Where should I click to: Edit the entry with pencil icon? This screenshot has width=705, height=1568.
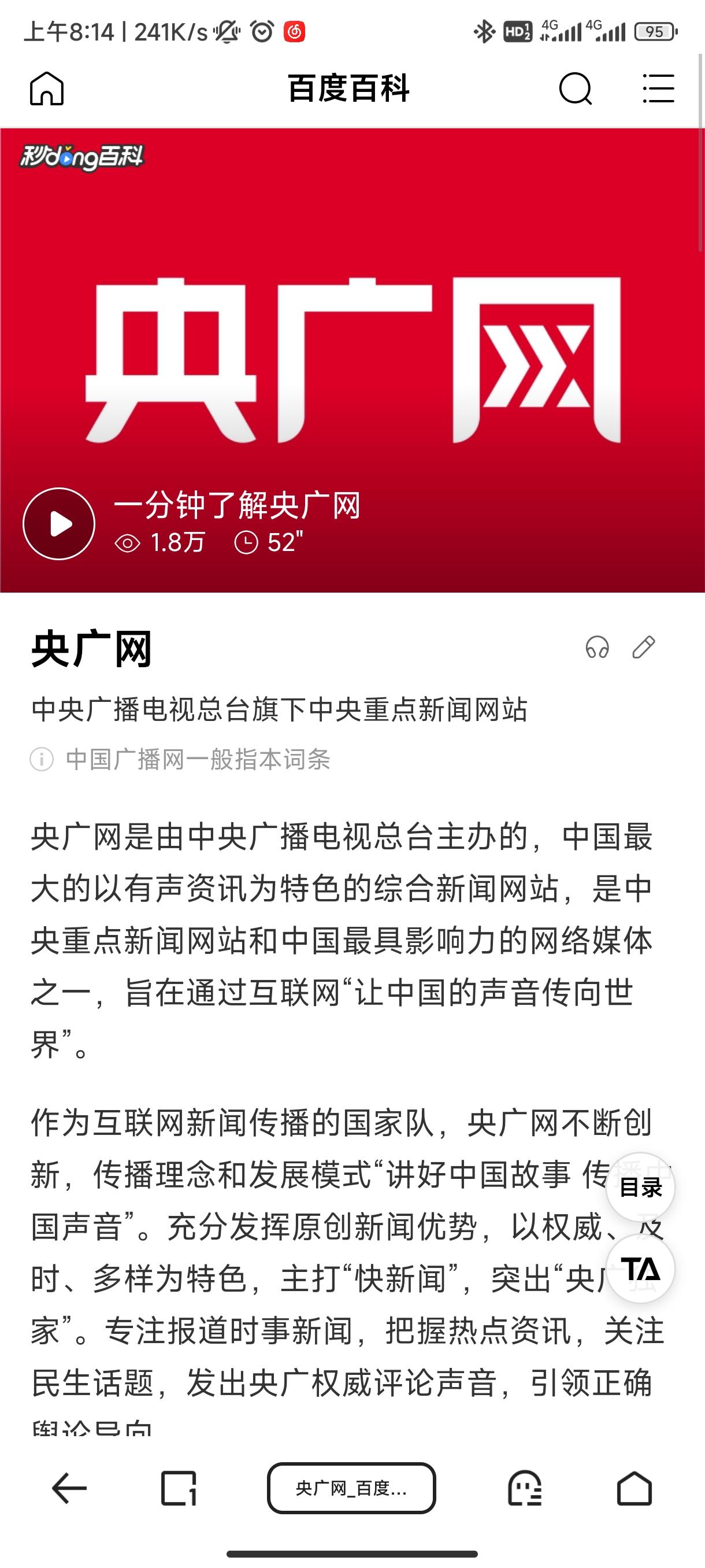(644, 647)
